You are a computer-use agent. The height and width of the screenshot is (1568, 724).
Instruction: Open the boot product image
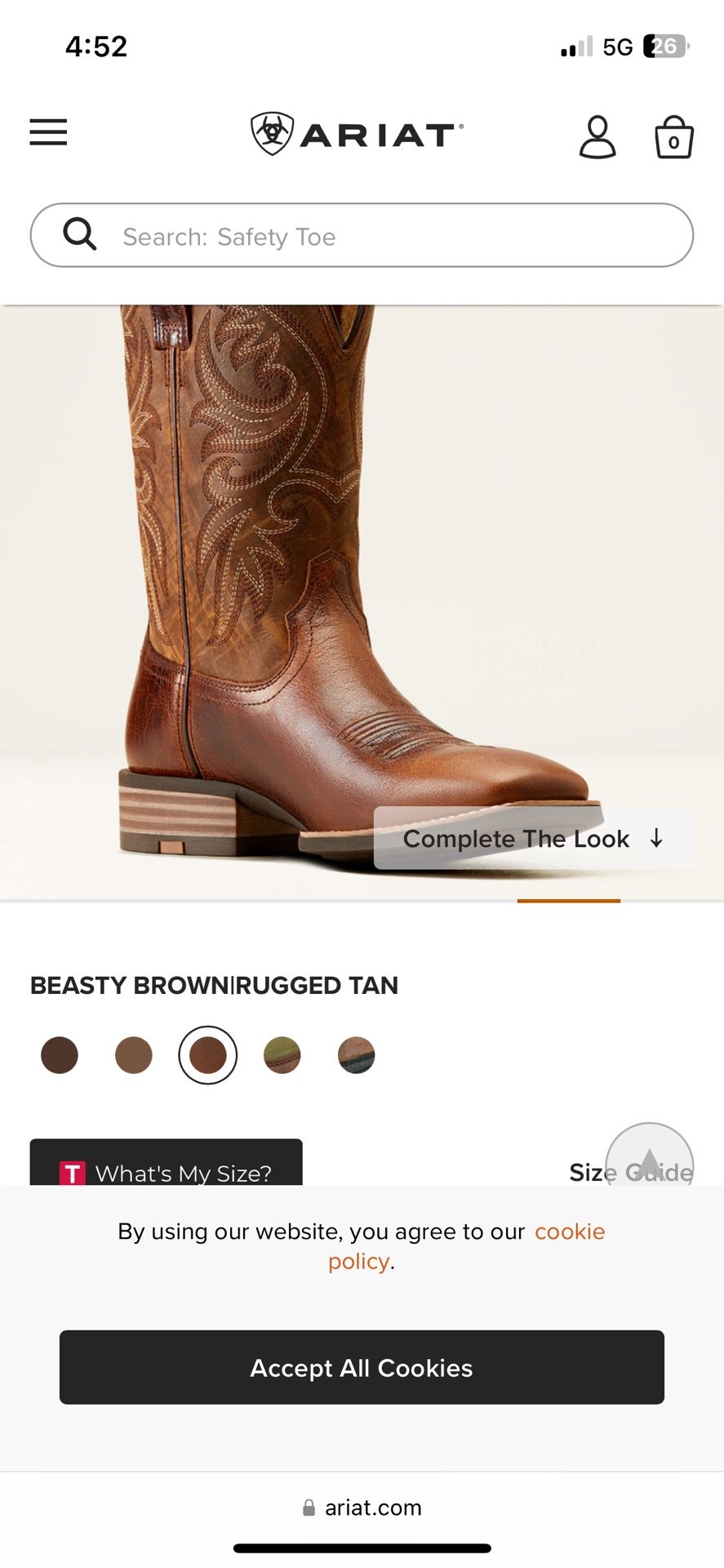coord(362,602)
